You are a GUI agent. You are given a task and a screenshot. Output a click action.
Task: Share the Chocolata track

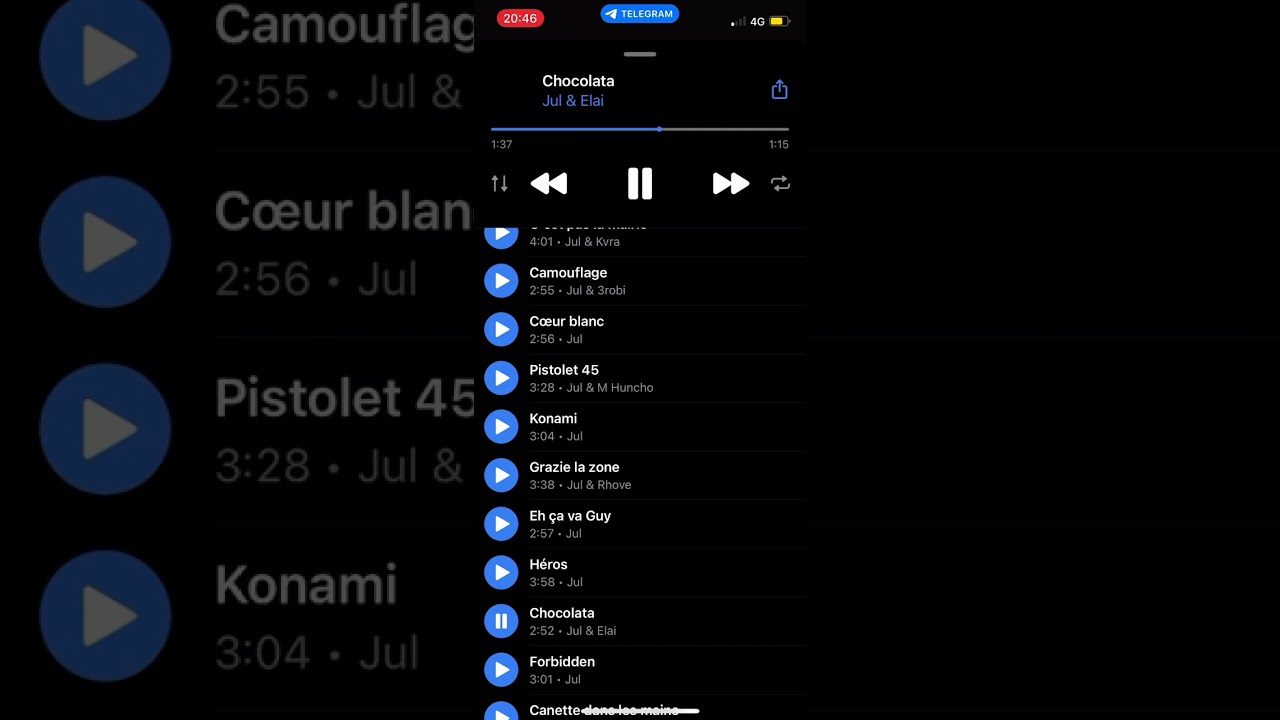pyautogui.click(x=779, y=90)
